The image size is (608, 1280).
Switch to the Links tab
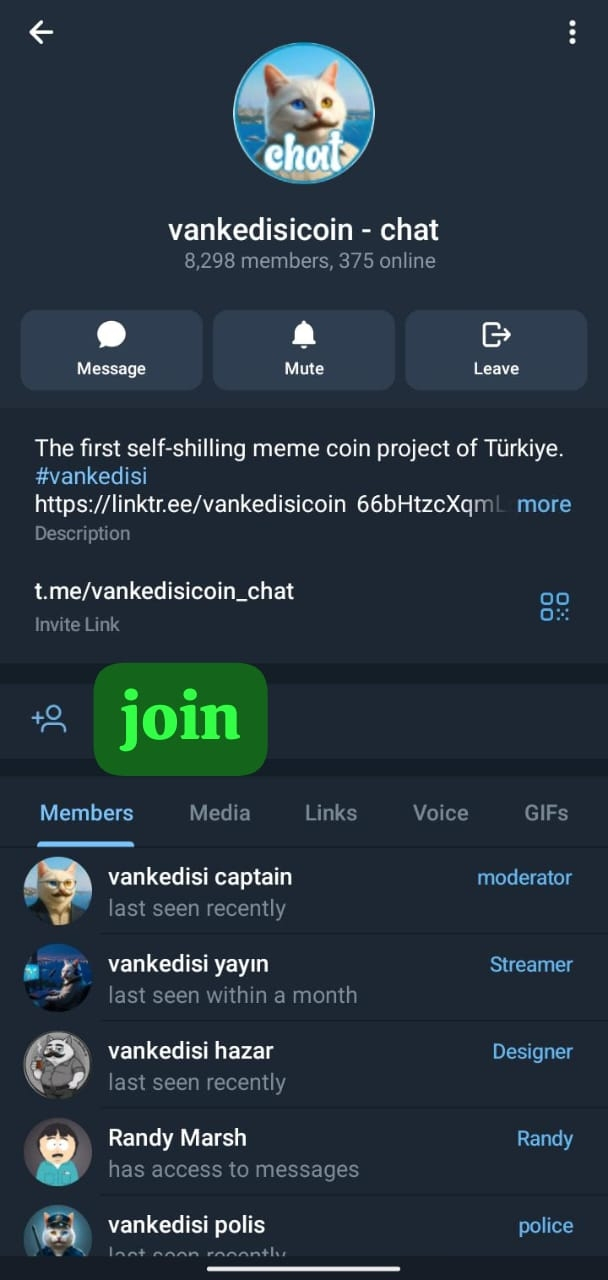click(x=331, y=813)
